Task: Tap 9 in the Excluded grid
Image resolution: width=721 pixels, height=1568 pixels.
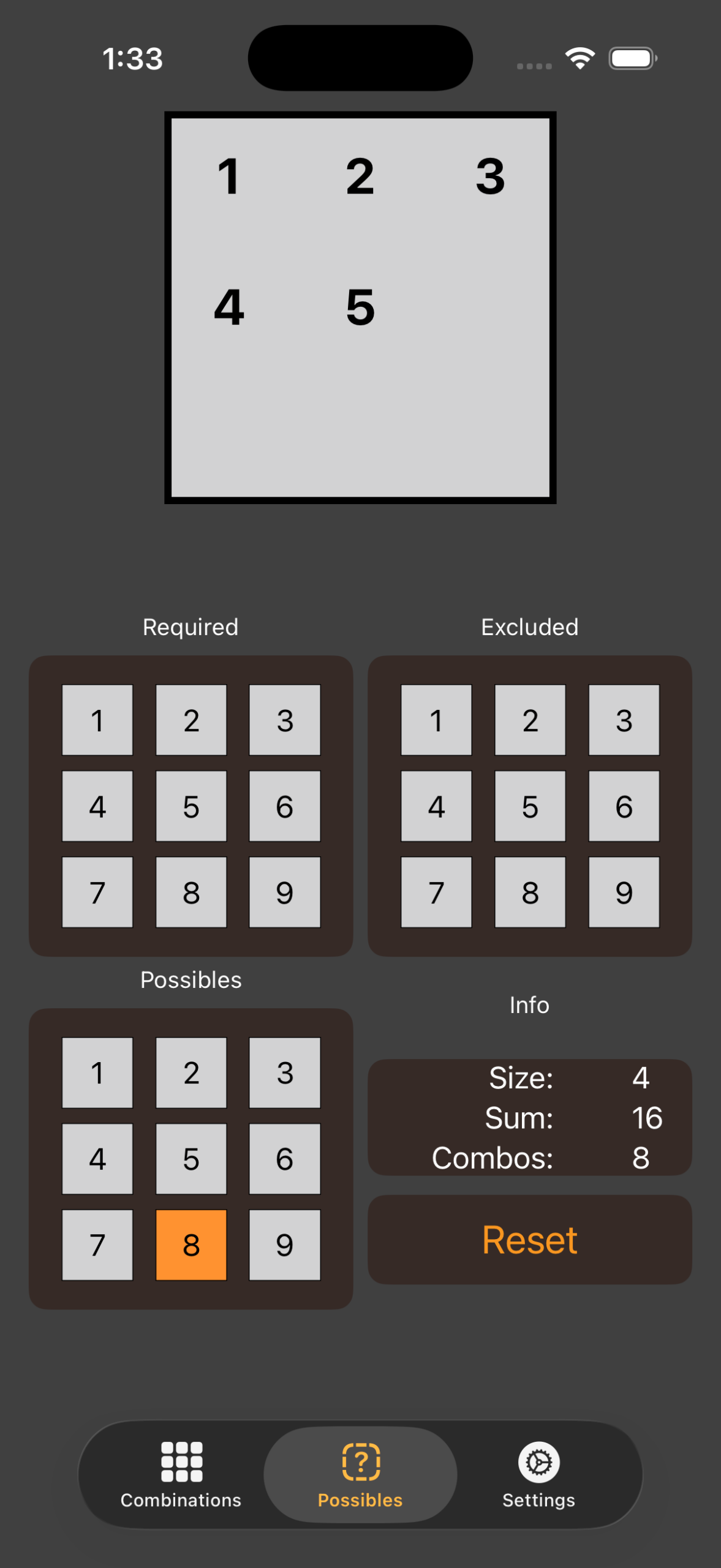Action: [624, 892]
